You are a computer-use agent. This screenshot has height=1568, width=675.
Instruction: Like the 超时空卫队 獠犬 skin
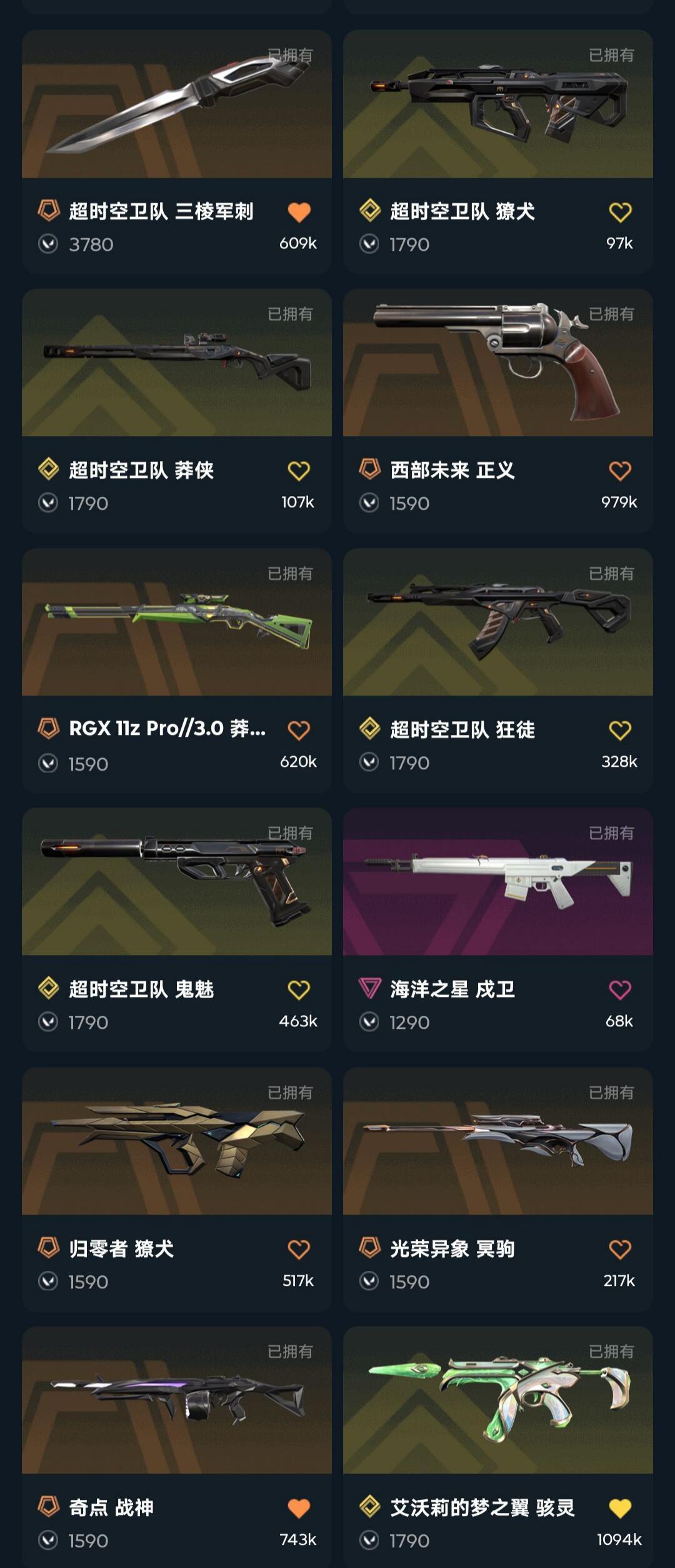coord(620,213)
